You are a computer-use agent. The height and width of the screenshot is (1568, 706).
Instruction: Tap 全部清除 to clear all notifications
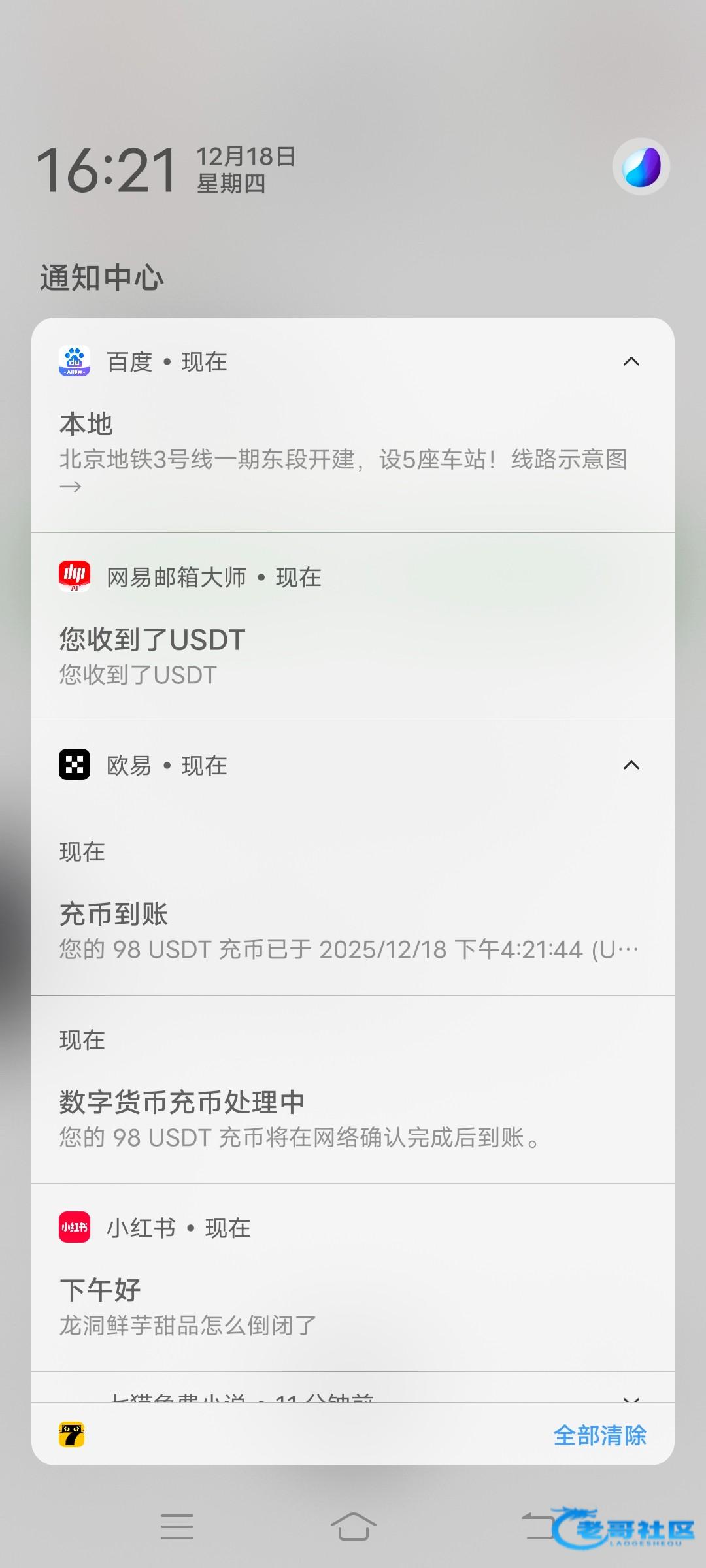[599, 1435]
